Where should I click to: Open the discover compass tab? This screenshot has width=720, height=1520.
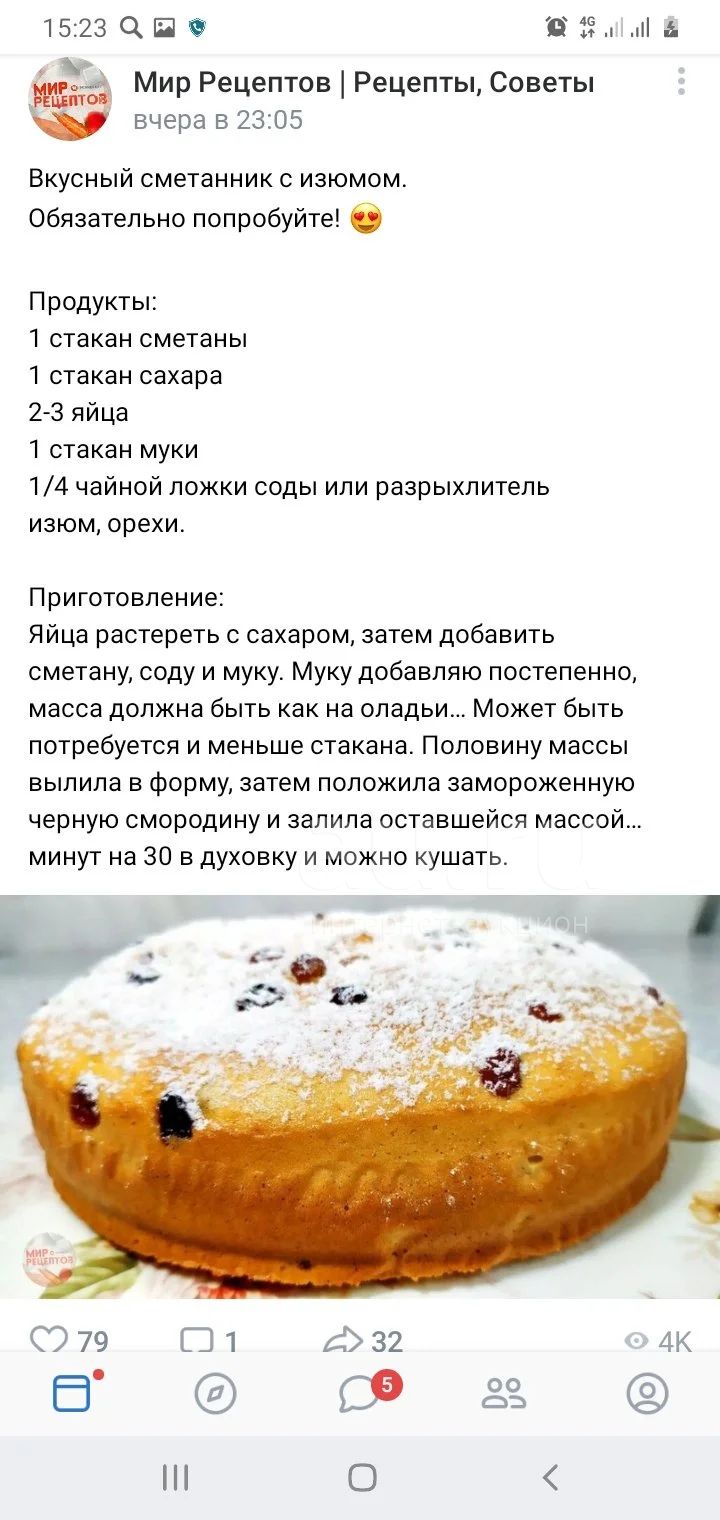215,1393
